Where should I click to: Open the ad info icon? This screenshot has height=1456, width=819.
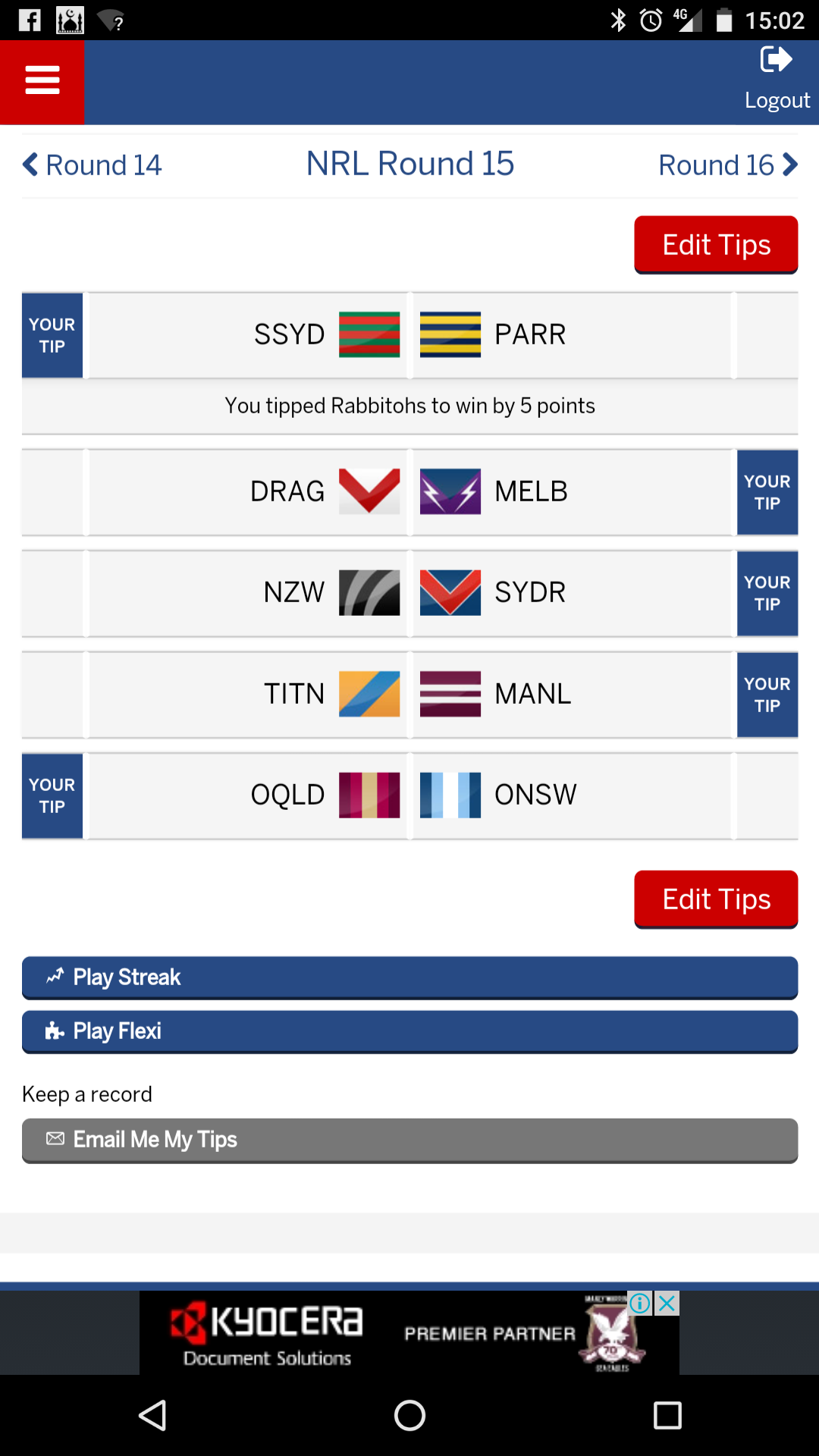tap(641, 1304)
